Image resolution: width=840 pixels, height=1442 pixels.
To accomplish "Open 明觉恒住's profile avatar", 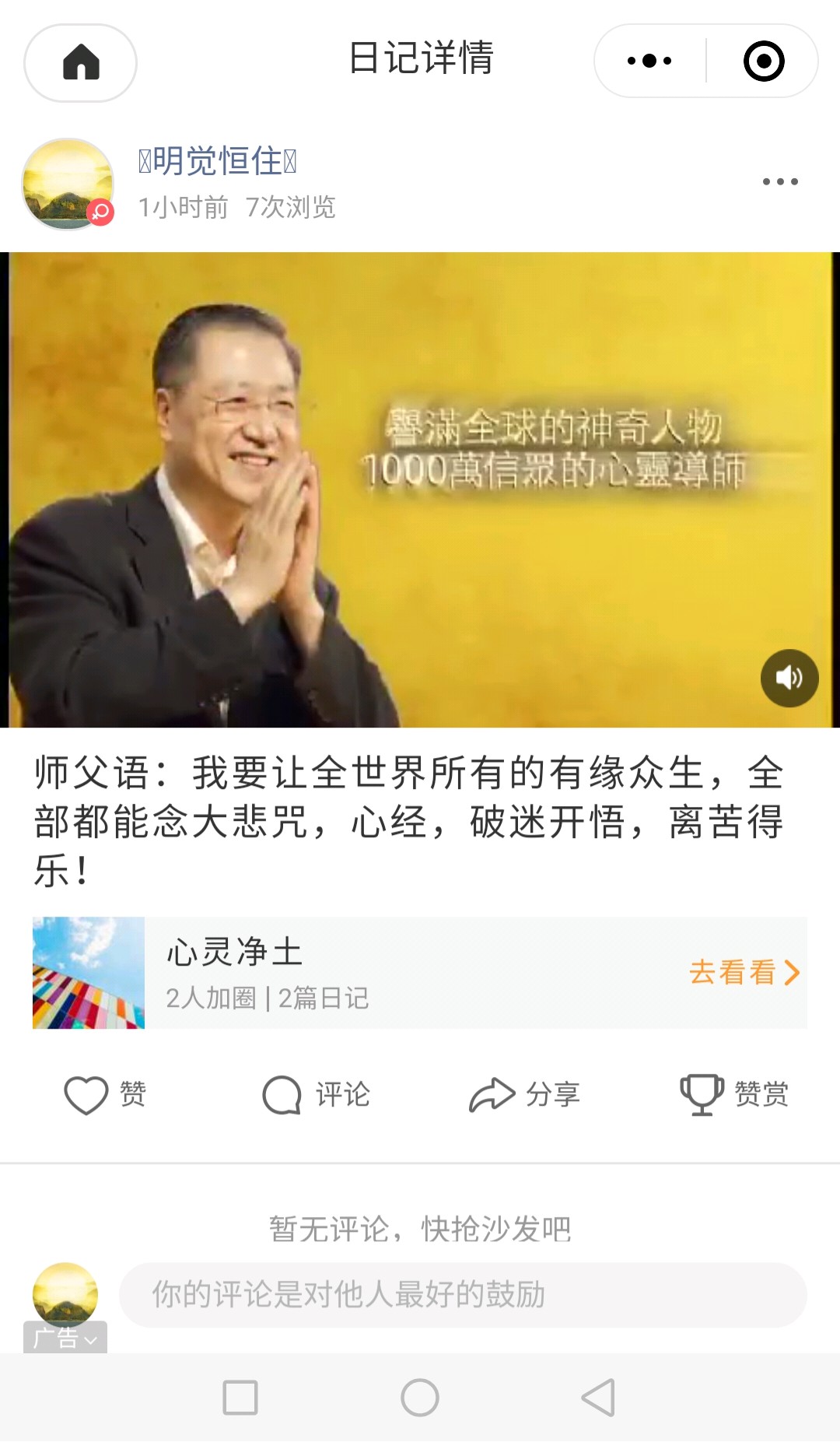I will [68, 184].
